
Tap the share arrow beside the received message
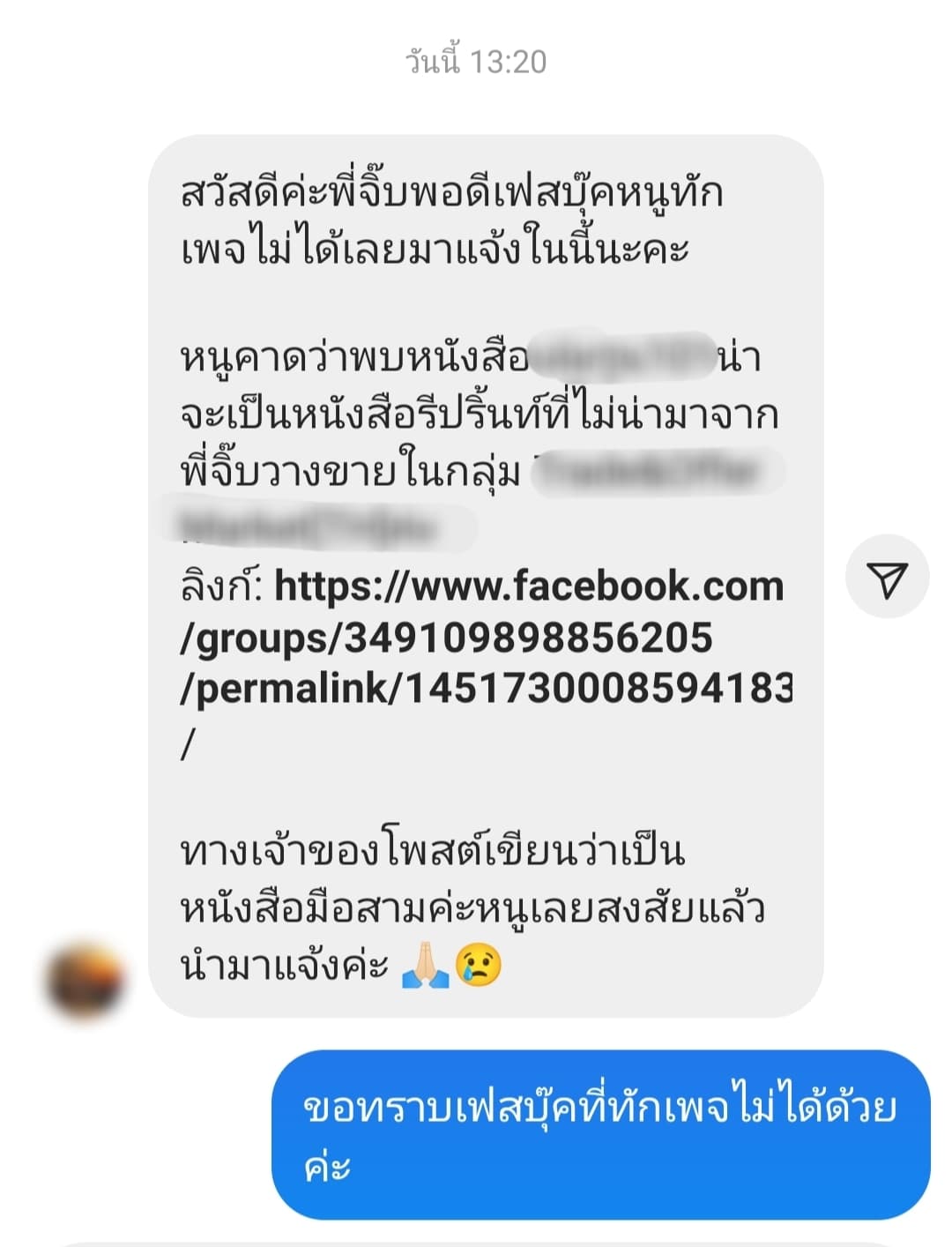click(887, 577)
